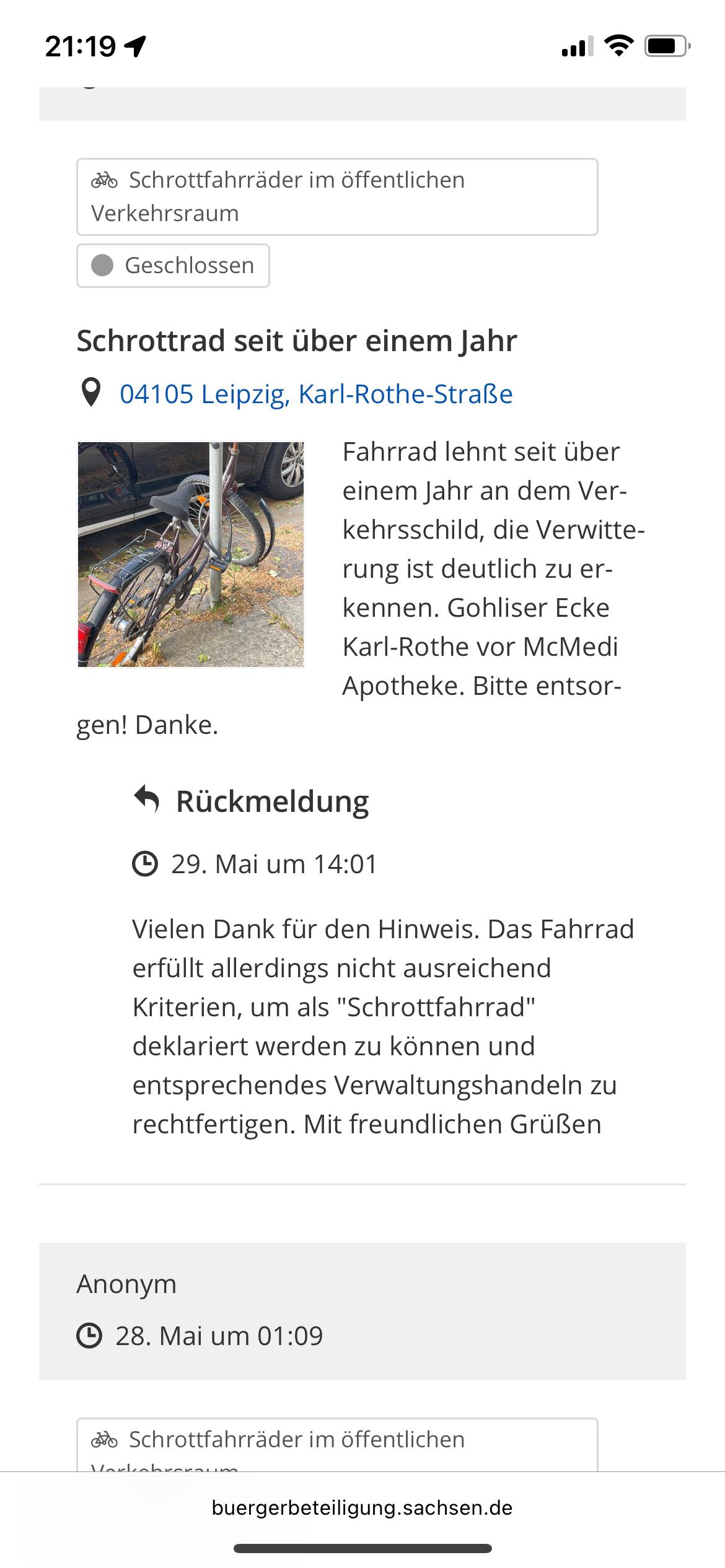
Task: Tap the buergerbeteiligung.sachsen.de address bar
Action: point(362,1507)
